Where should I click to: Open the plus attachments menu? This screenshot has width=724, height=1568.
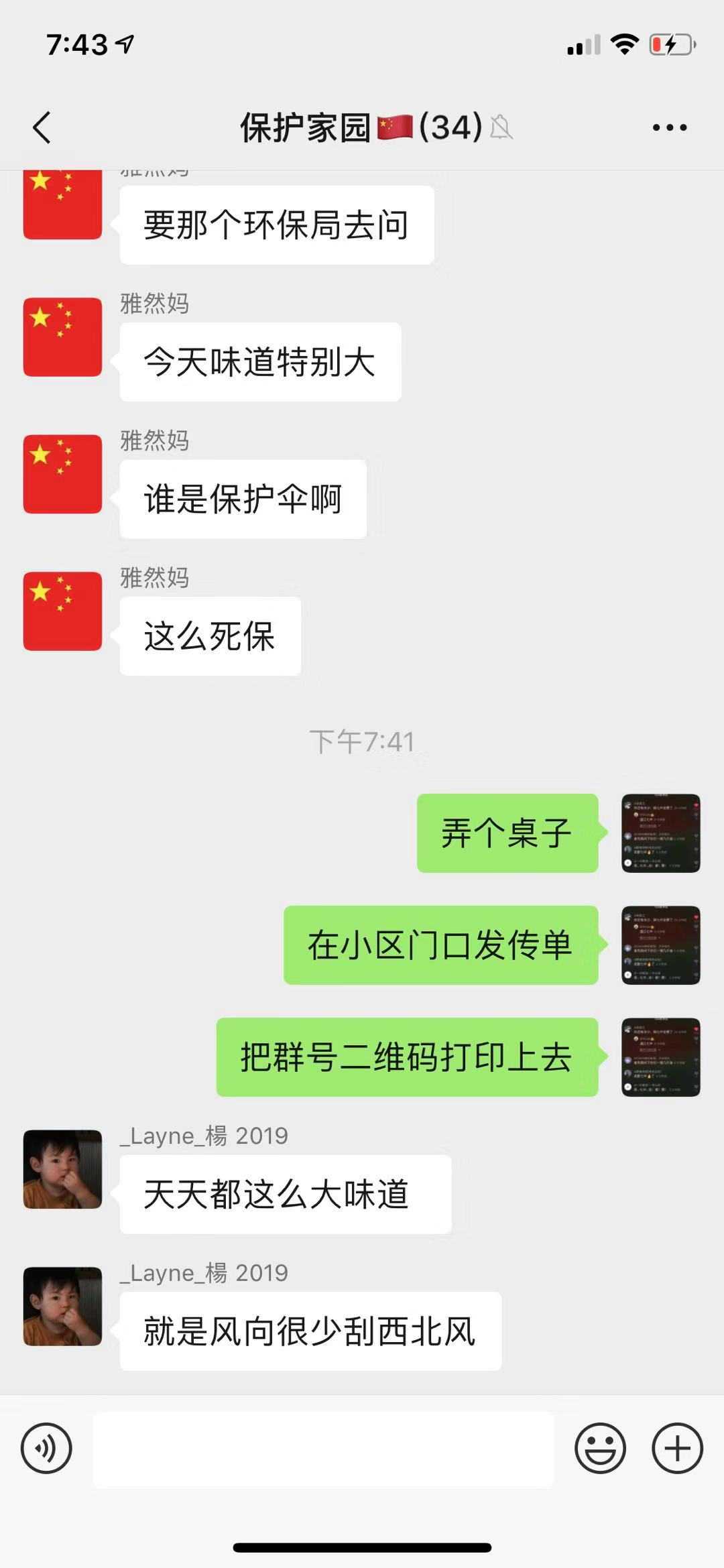(677, 1449)
